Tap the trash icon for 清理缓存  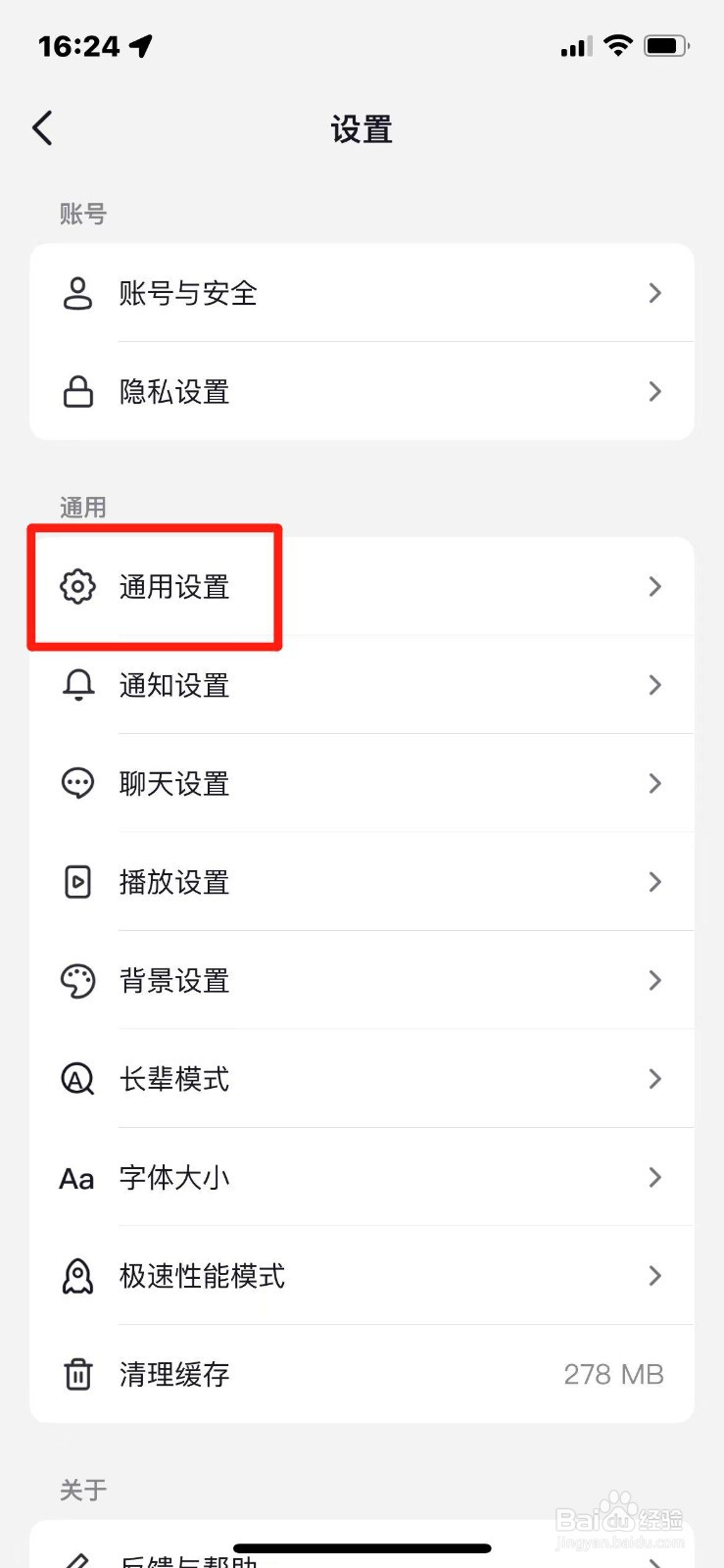tap(76, 1374)
